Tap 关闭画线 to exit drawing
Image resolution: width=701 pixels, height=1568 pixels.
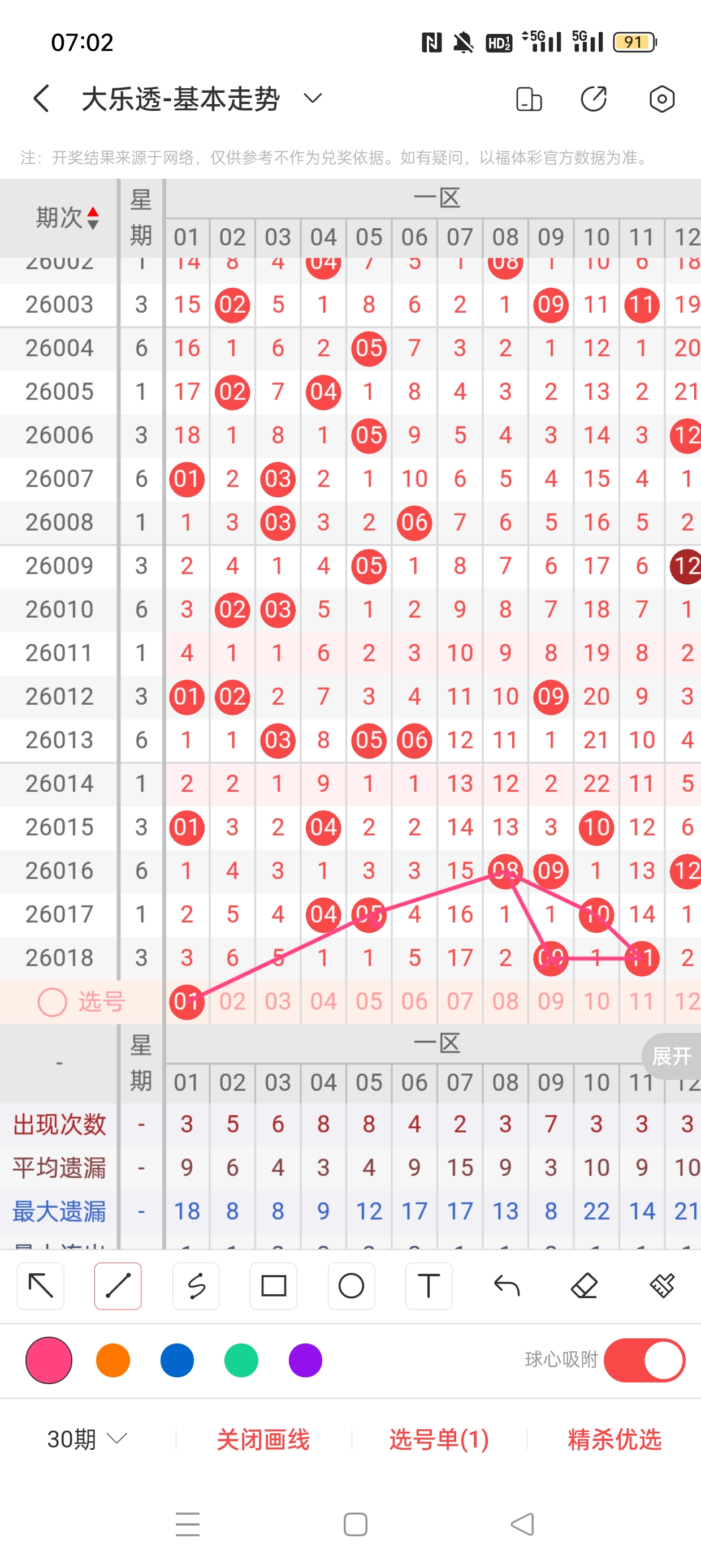click(263, 1440)
